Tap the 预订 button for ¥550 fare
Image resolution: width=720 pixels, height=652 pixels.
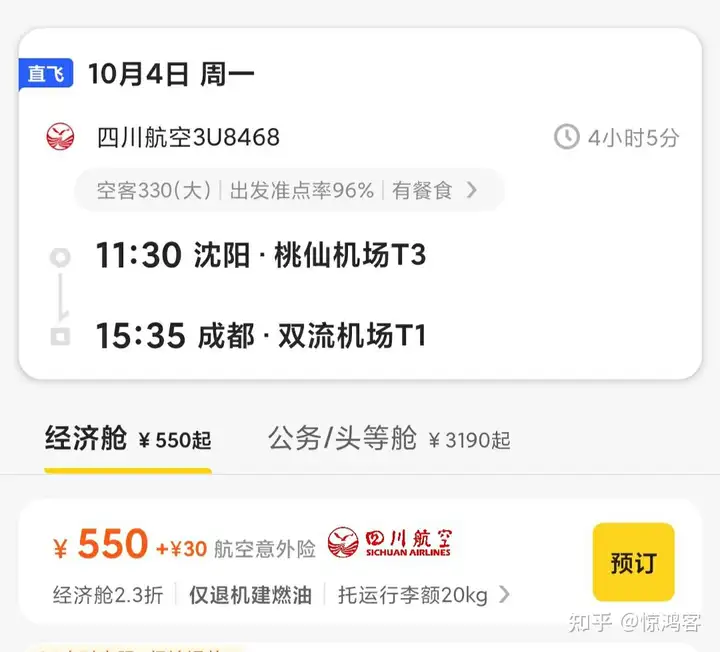coord(633,562)
